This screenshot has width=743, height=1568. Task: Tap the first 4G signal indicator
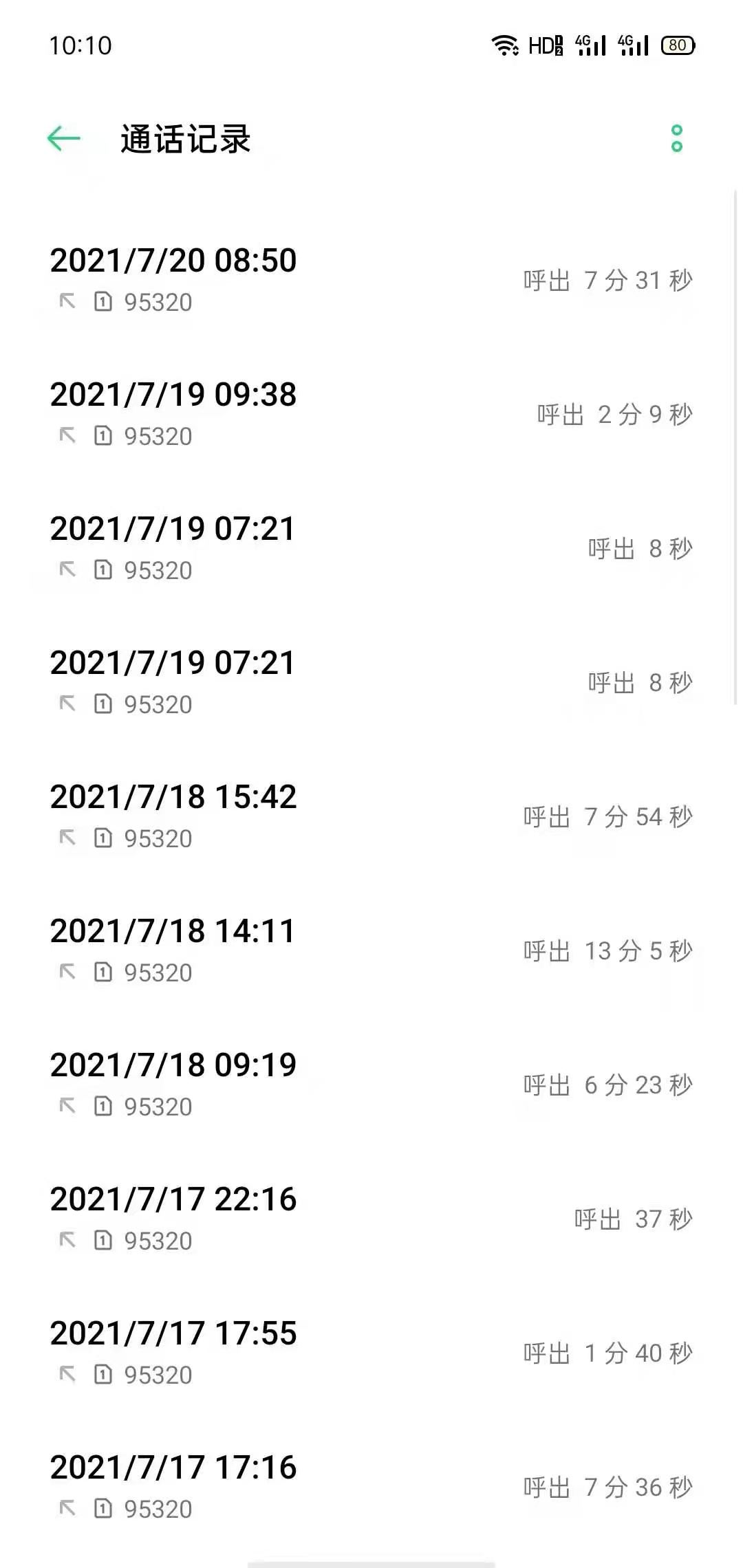point(590,45)
